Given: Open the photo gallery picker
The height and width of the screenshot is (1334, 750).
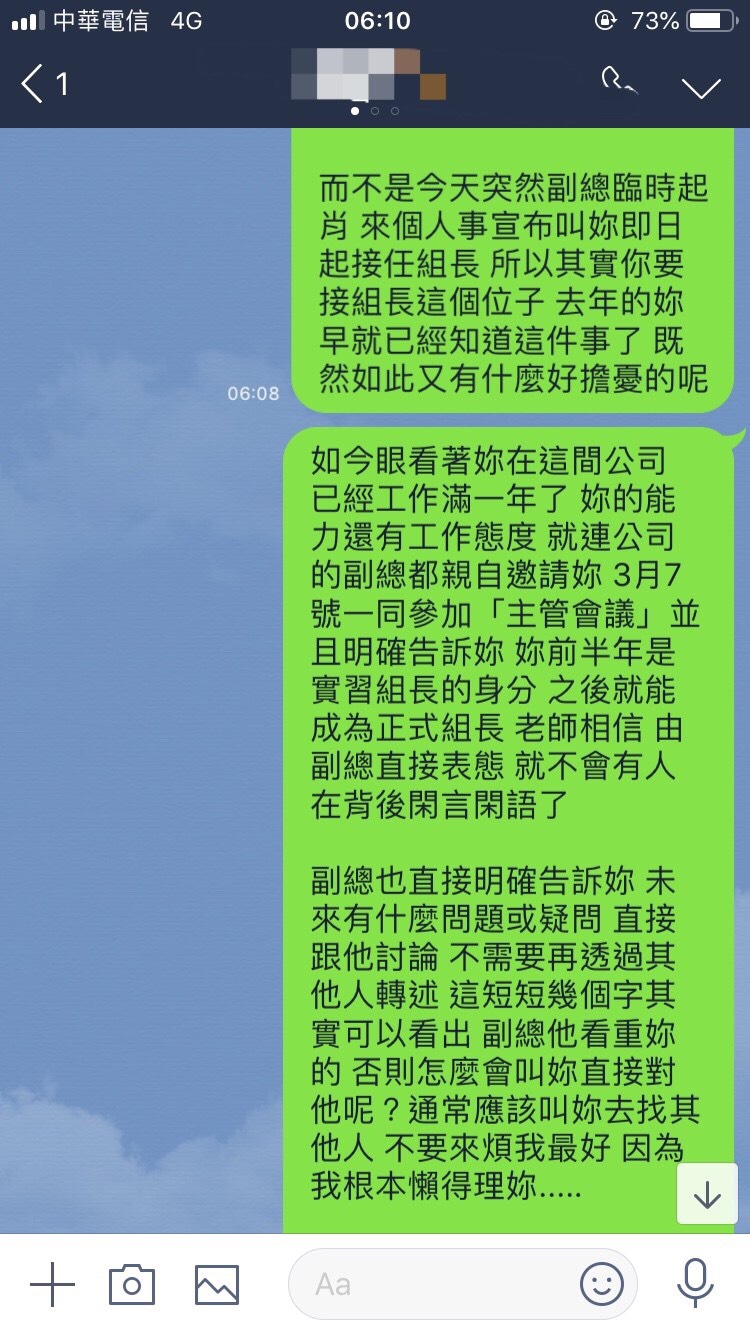Looking at the screenshot, I should (217, 1284).
